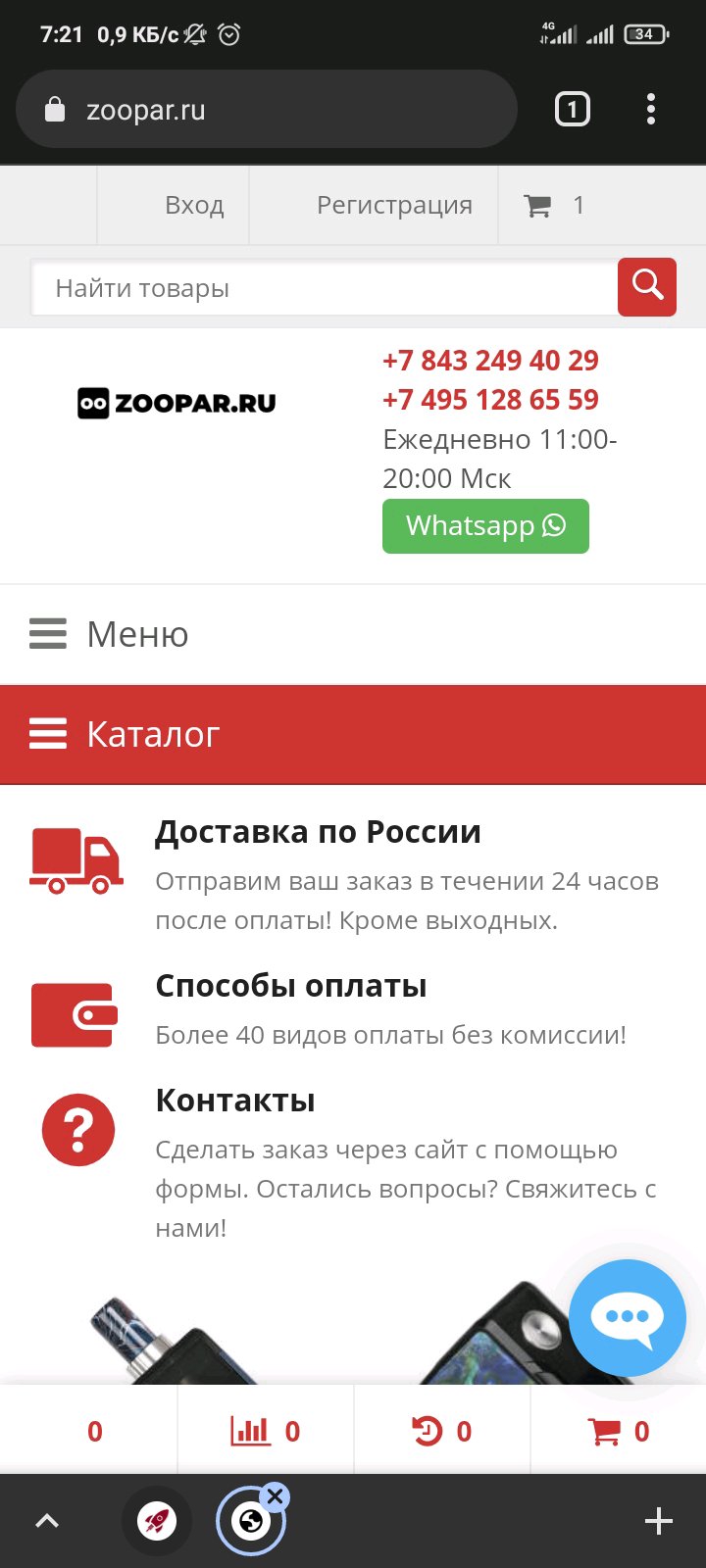This screenshot has height=1568, width=706.
Task: Call +7 495 128 65 59
Action: point(490,400)
